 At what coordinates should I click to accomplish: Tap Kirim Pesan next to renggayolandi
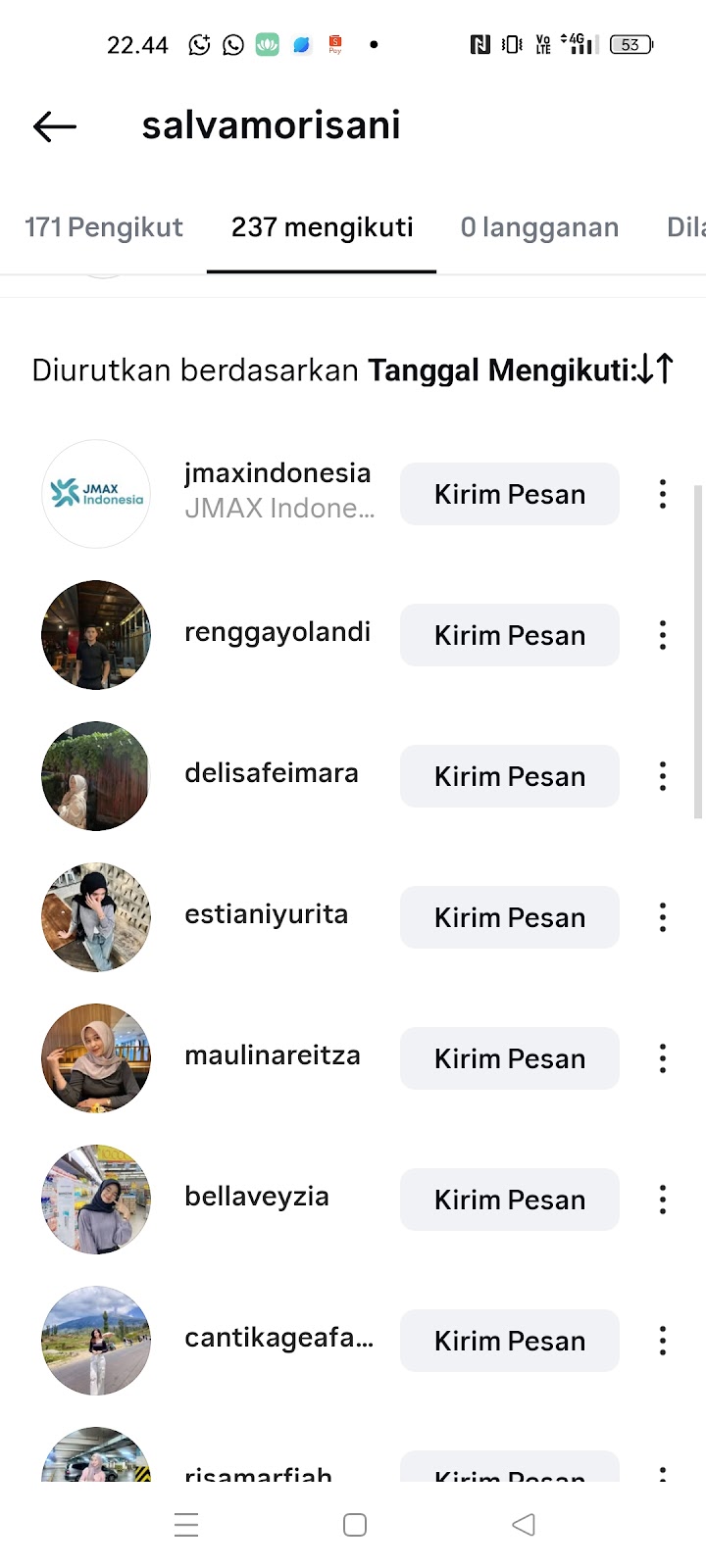(x=509, y=635)
